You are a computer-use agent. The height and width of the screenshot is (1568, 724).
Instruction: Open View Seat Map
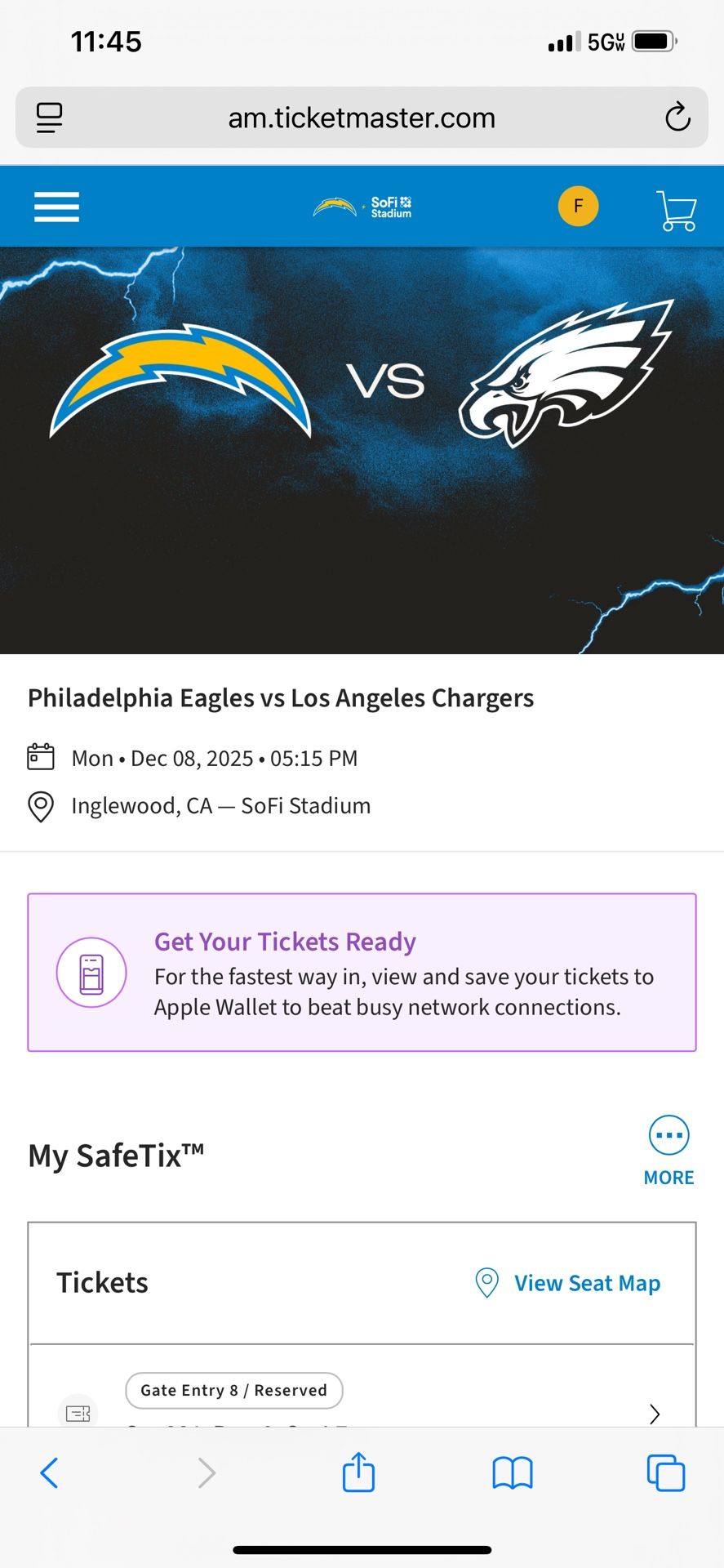click(587, 1283)
